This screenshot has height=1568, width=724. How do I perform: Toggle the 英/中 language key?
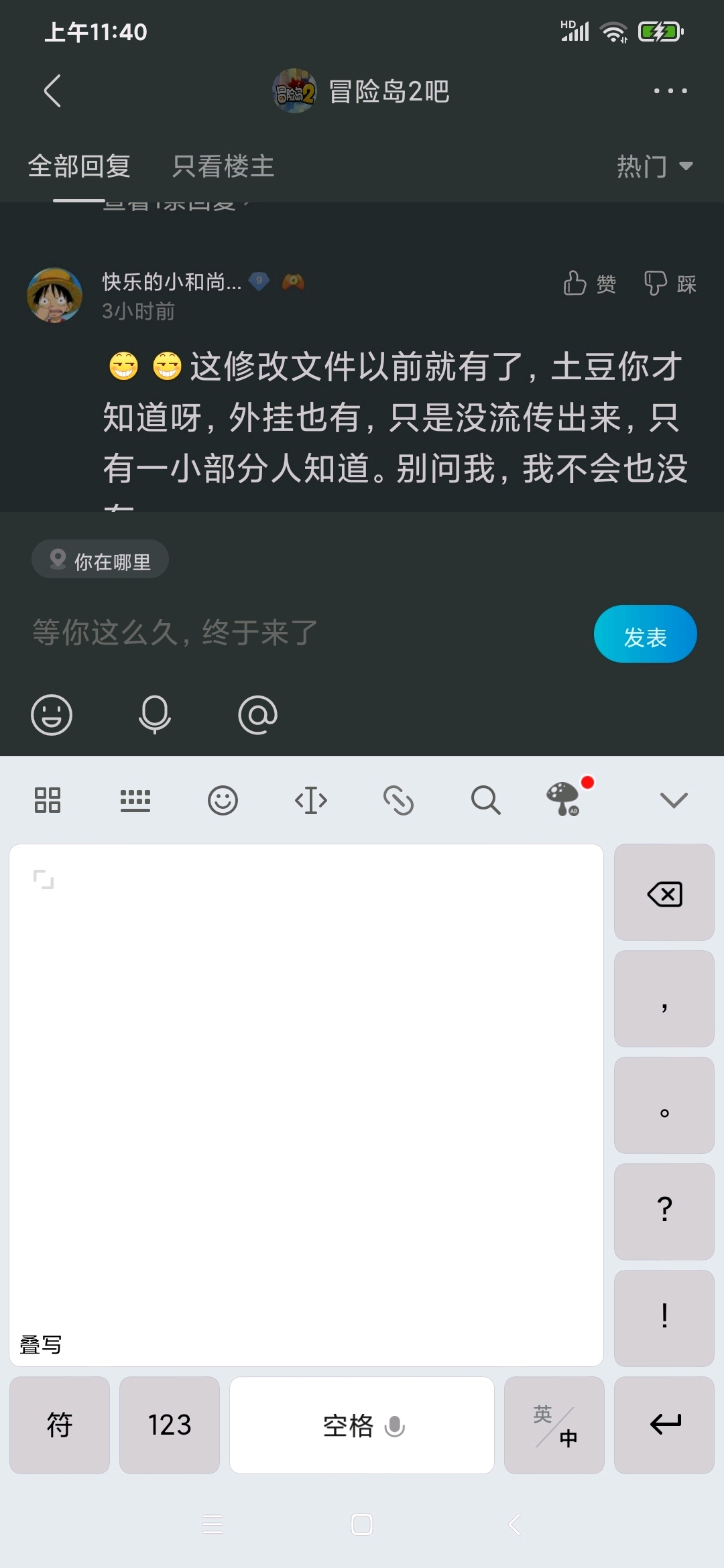[x=554, y=1425]
